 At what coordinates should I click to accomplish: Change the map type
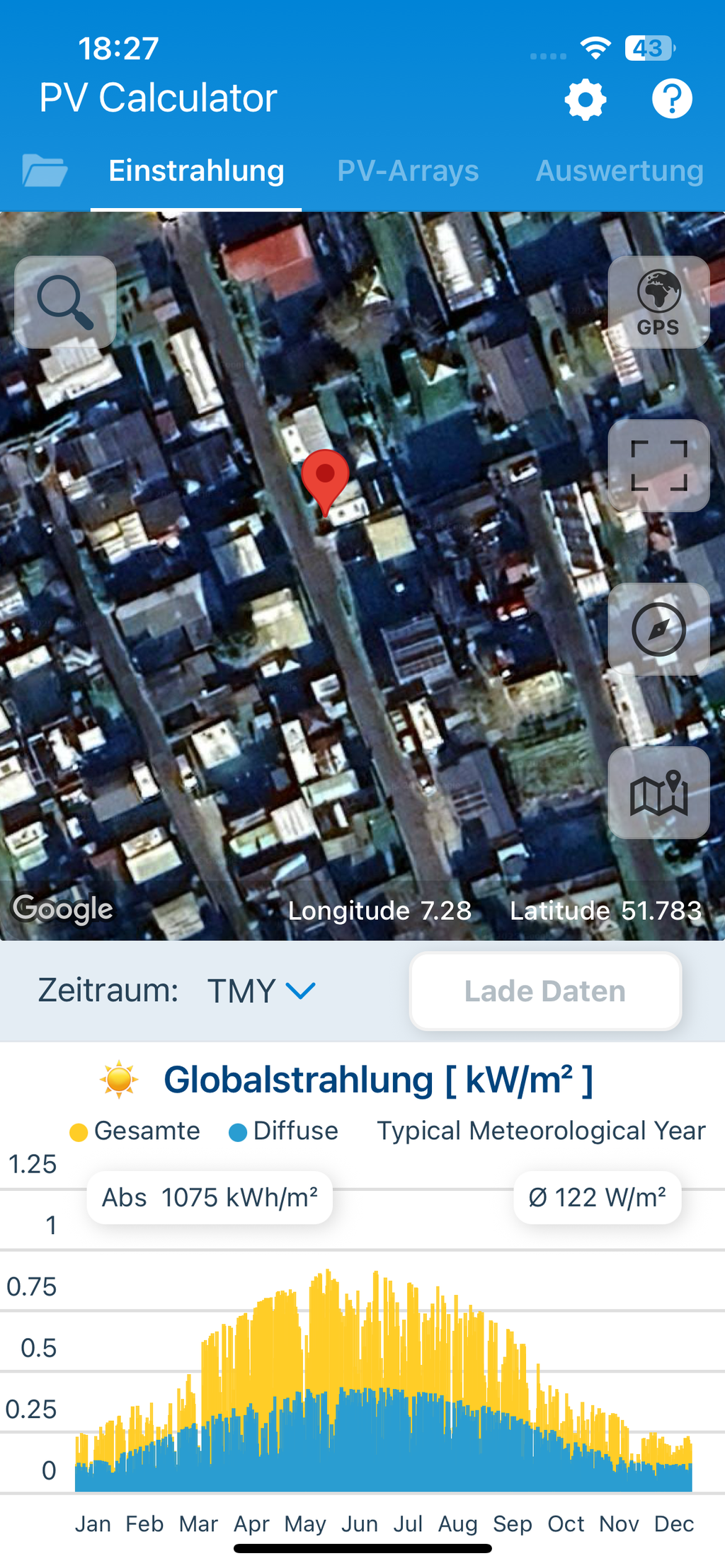(x=658, y=793)
